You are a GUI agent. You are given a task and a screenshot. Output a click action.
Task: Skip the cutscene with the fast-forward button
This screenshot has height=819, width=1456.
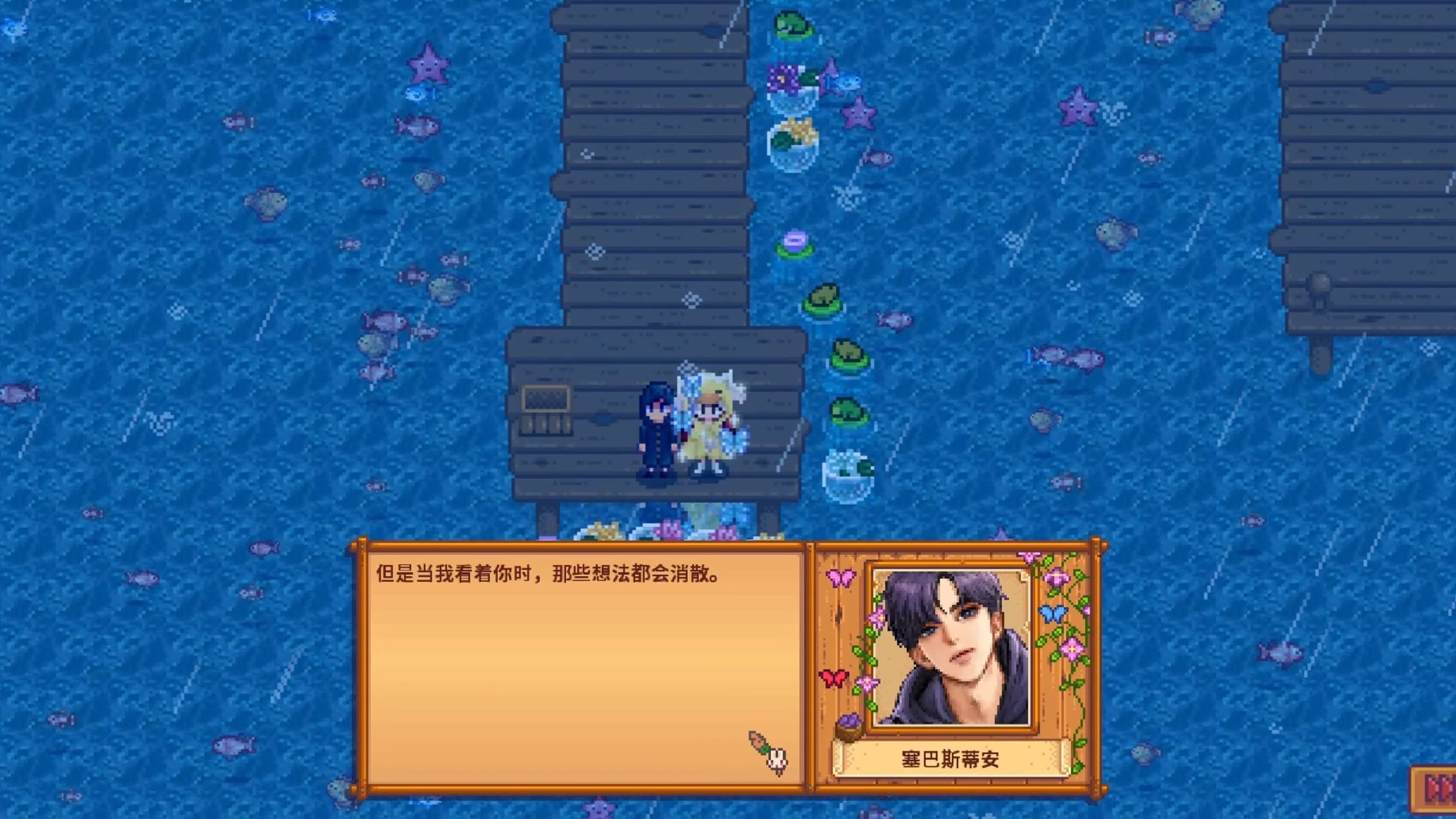tap(1437, 788)
